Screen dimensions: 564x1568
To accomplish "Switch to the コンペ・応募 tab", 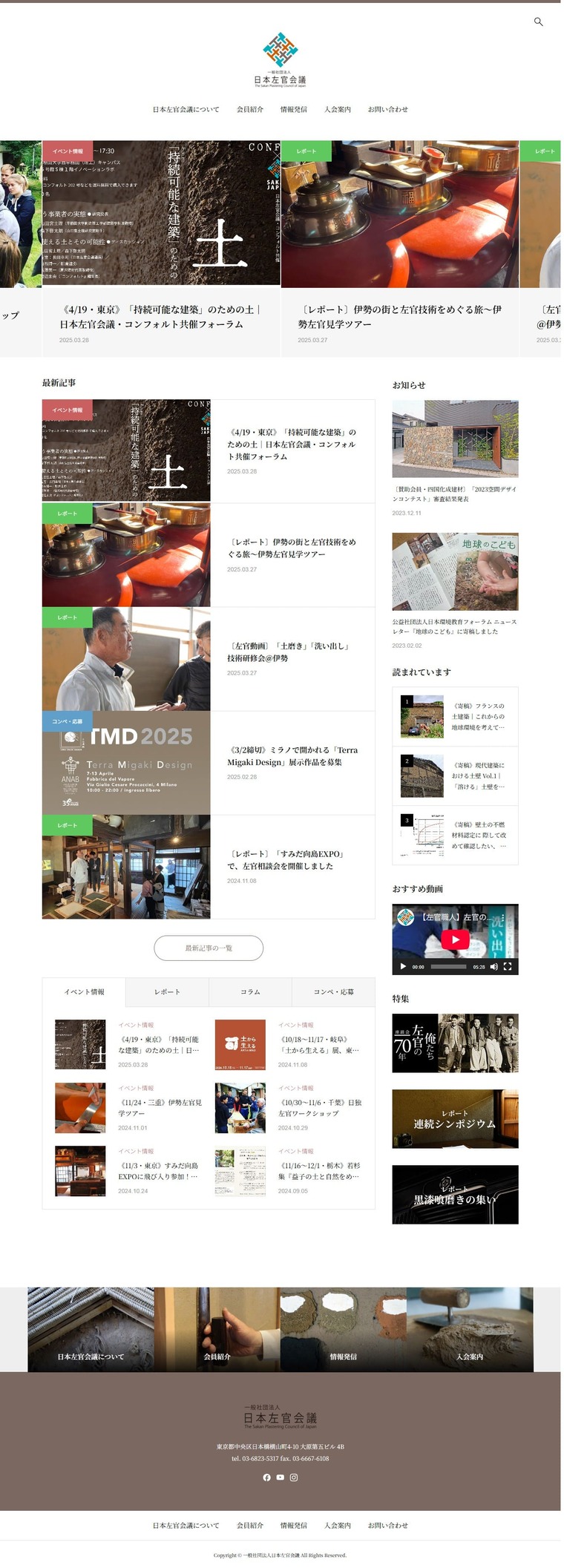I will (x=333, y=991).
